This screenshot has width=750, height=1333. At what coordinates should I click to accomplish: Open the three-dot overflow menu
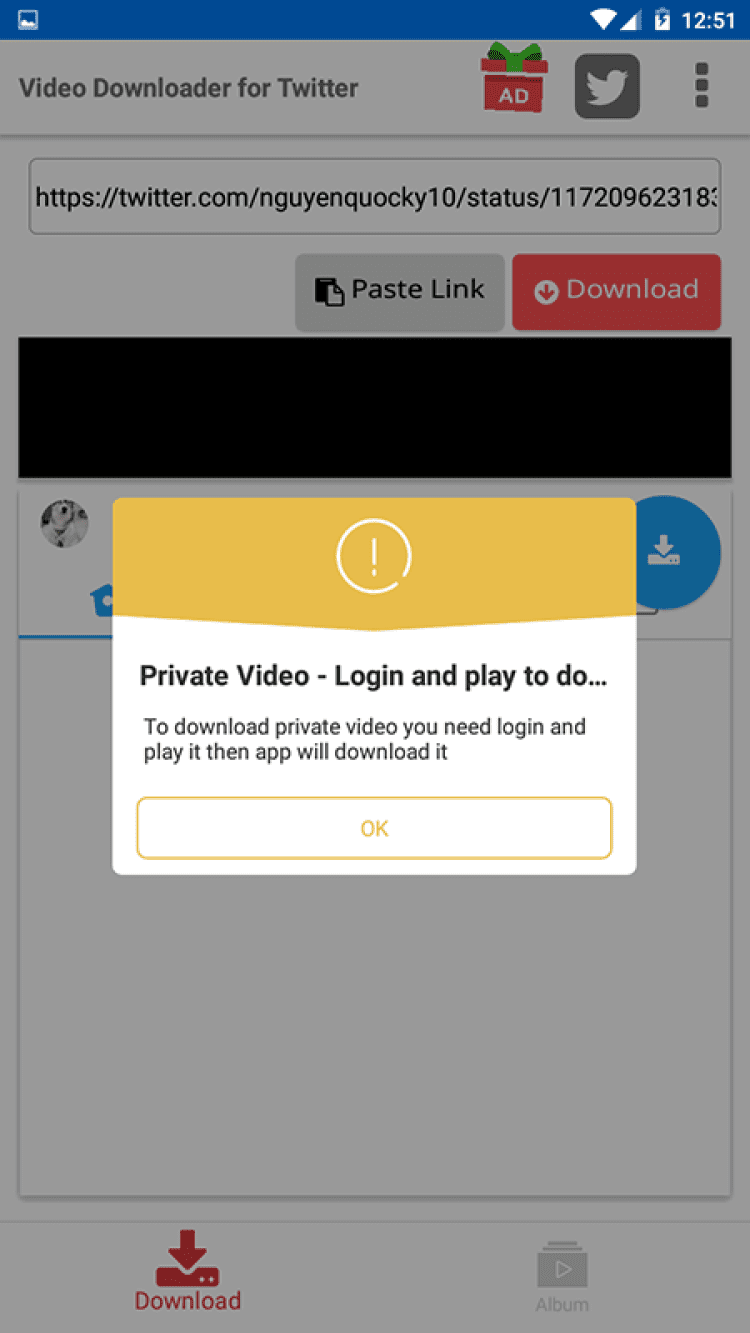[x=701, y=86]
